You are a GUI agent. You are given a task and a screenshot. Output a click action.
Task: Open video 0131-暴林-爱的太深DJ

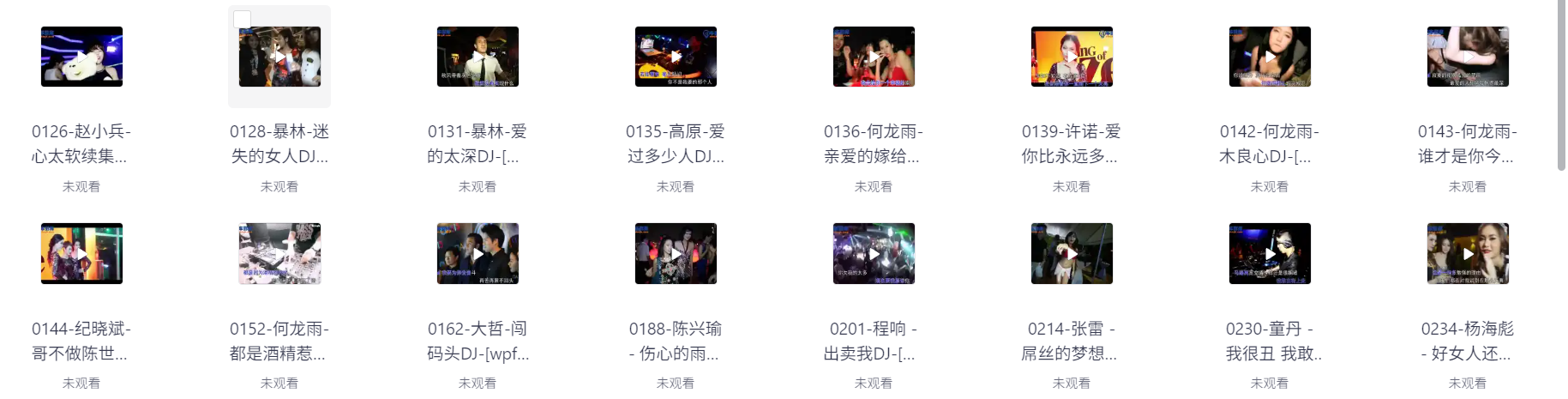478,57
